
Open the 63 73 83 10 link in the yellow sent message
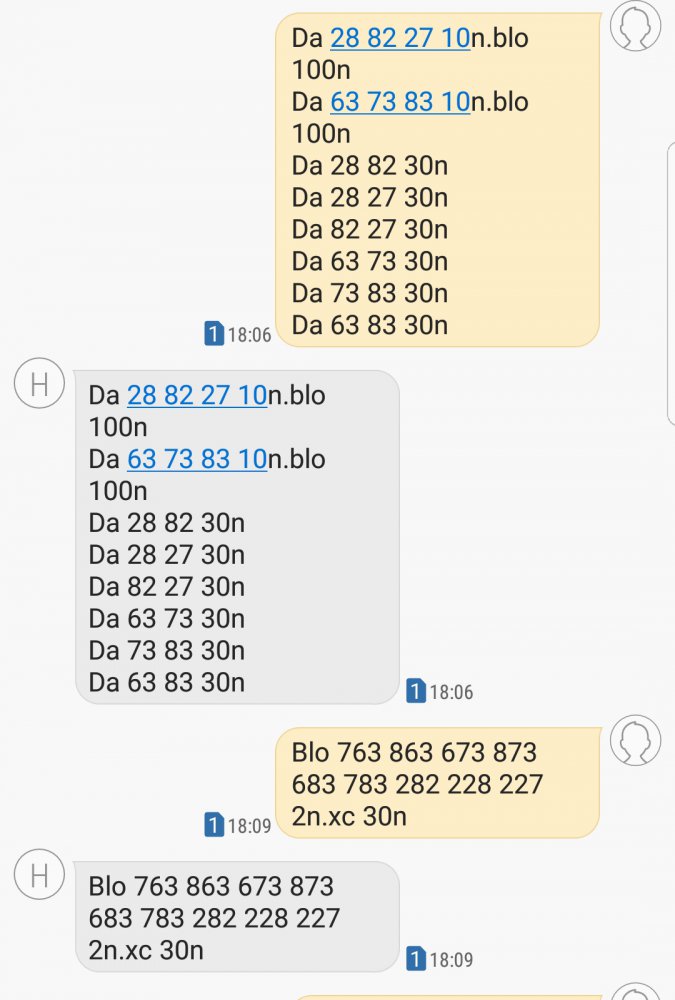coord(399,102)
